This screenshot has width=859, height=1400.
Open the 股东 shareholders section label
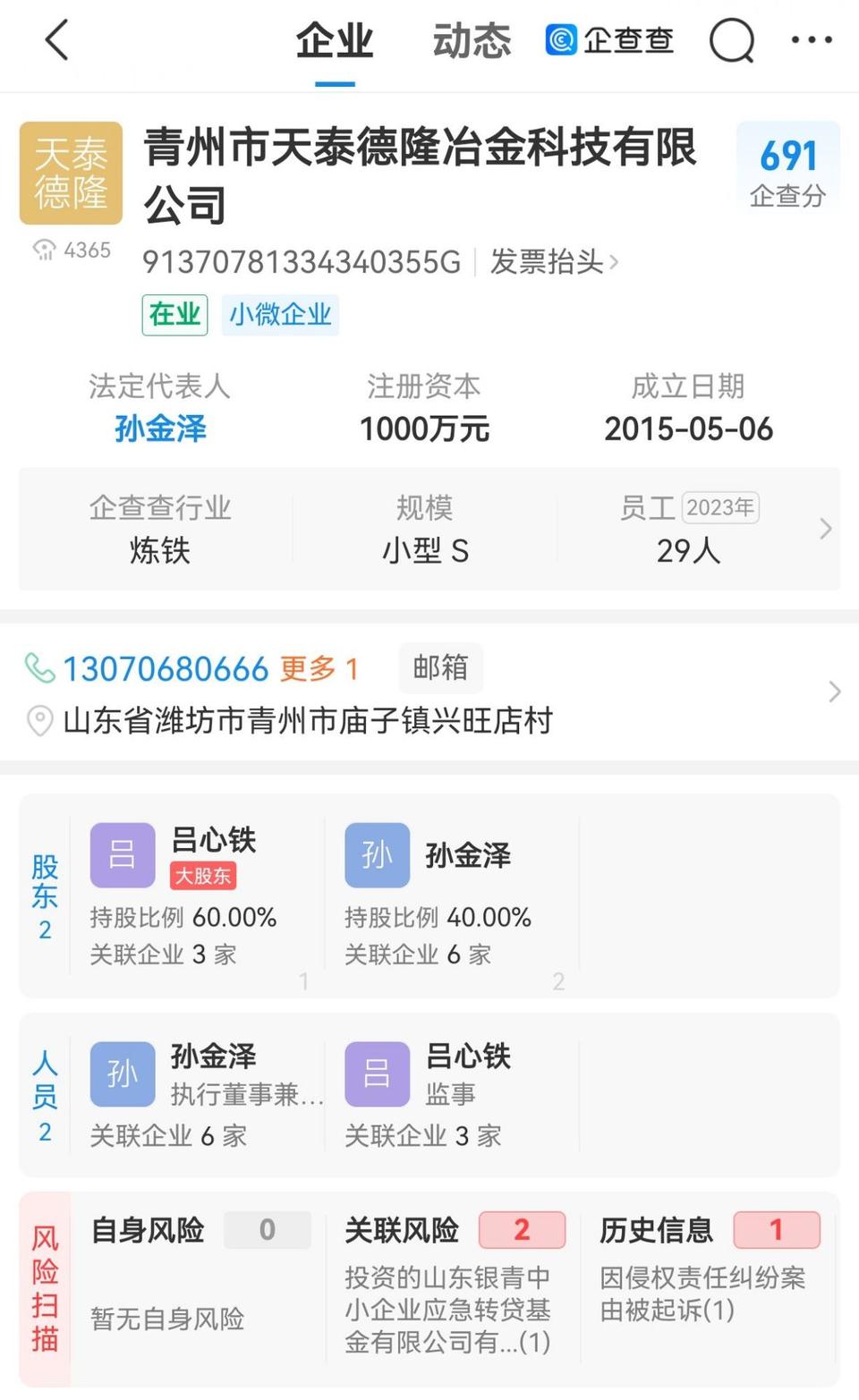pos(45,896)
